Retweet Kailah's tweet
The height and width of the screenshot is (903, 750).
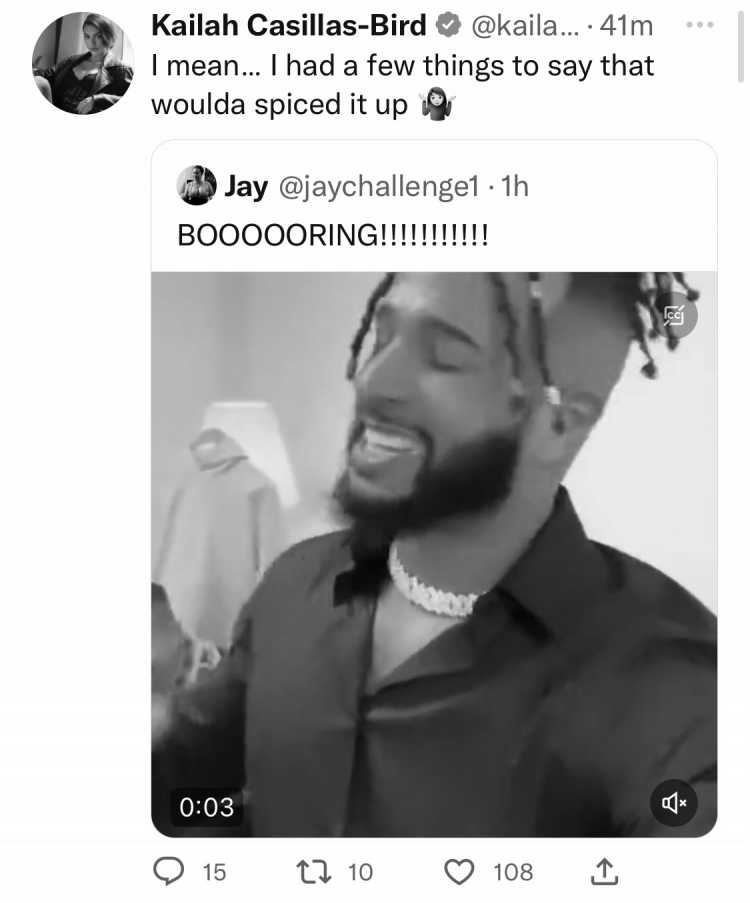[x=325, y=872]
